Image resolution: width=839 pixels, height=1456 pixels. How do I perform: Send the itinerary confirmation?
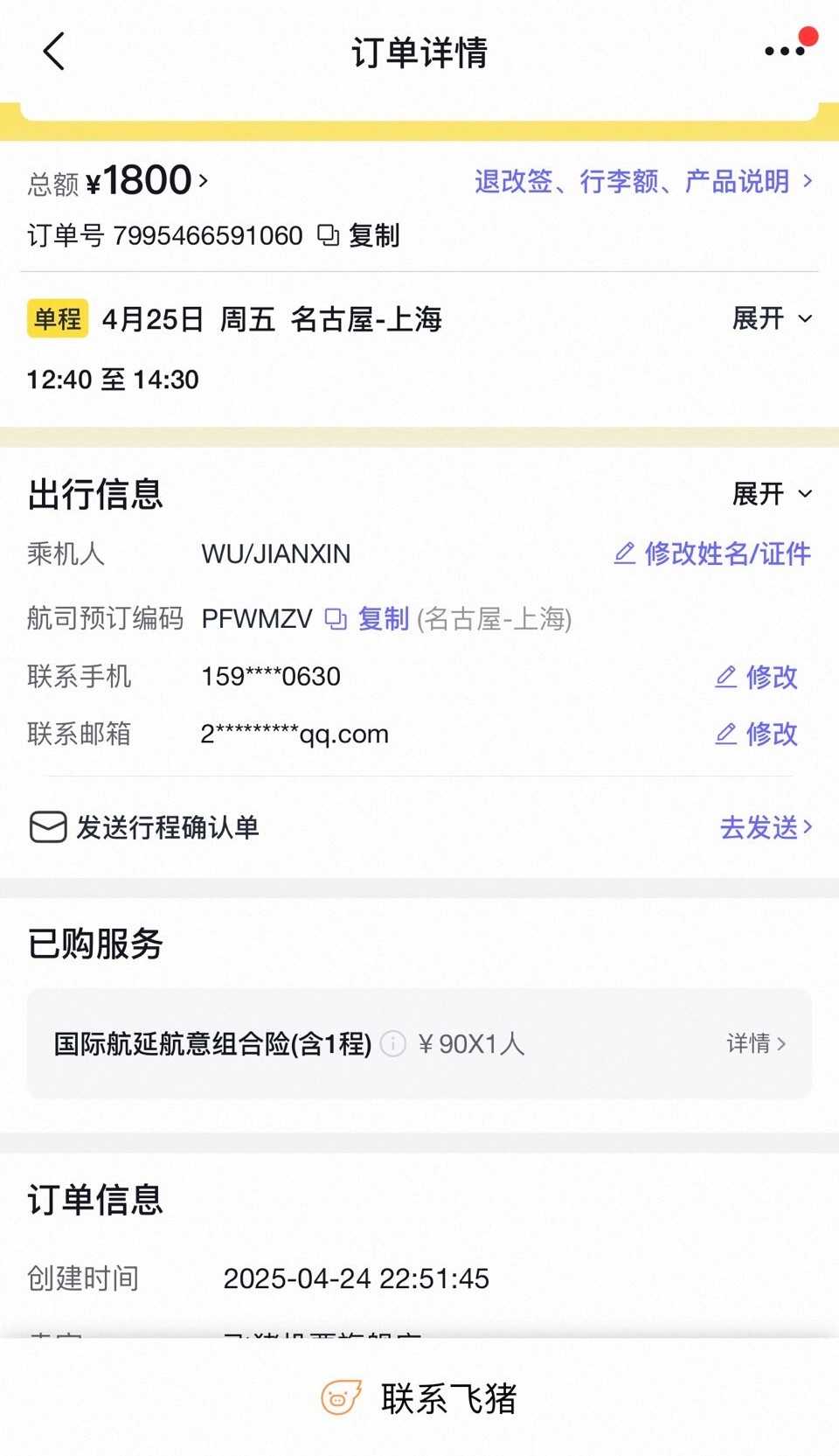point(765,827)
